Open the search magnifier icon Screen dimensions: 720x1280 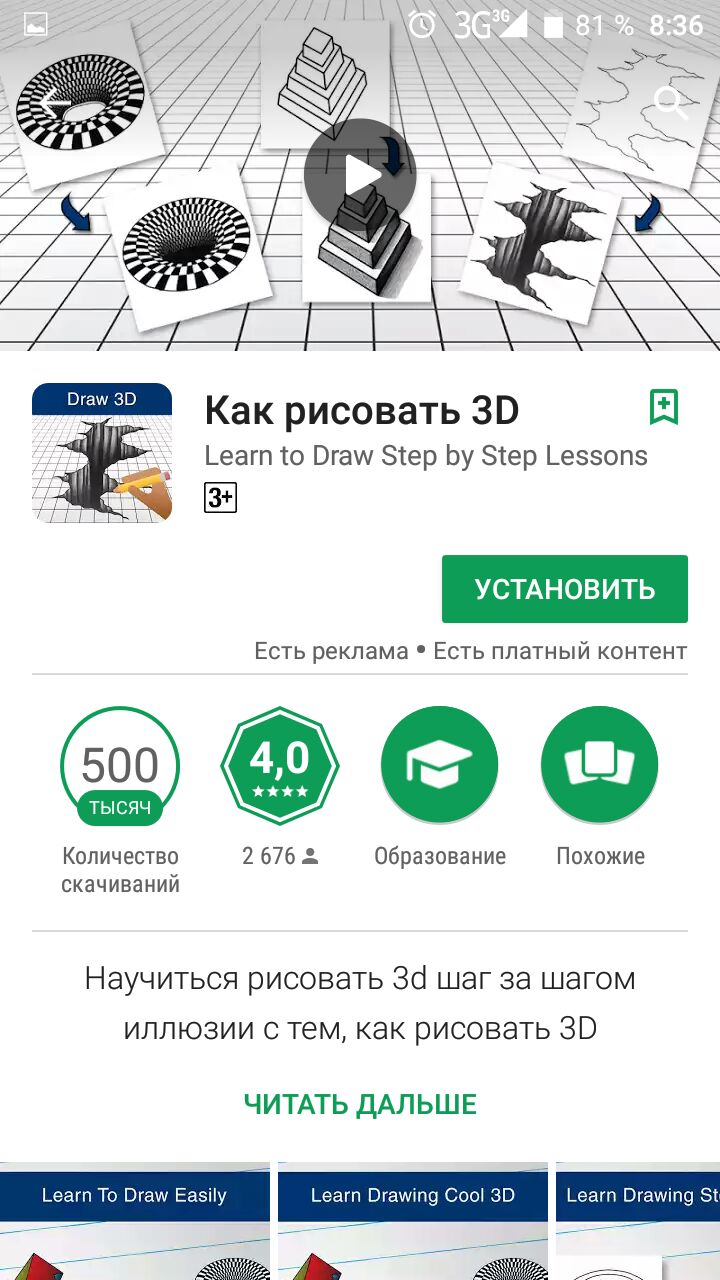pyautogui.click(x=671, y=102)
